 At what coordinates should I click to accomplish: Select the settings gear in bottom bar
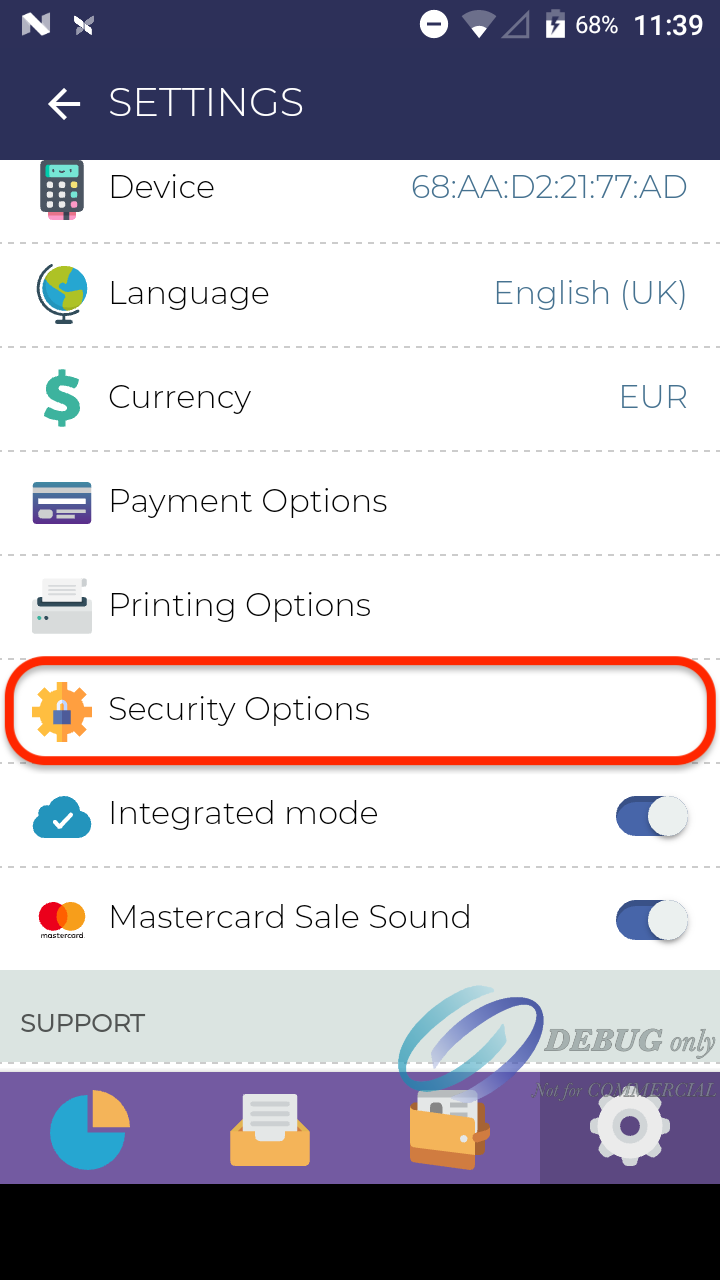(629, 1128)
